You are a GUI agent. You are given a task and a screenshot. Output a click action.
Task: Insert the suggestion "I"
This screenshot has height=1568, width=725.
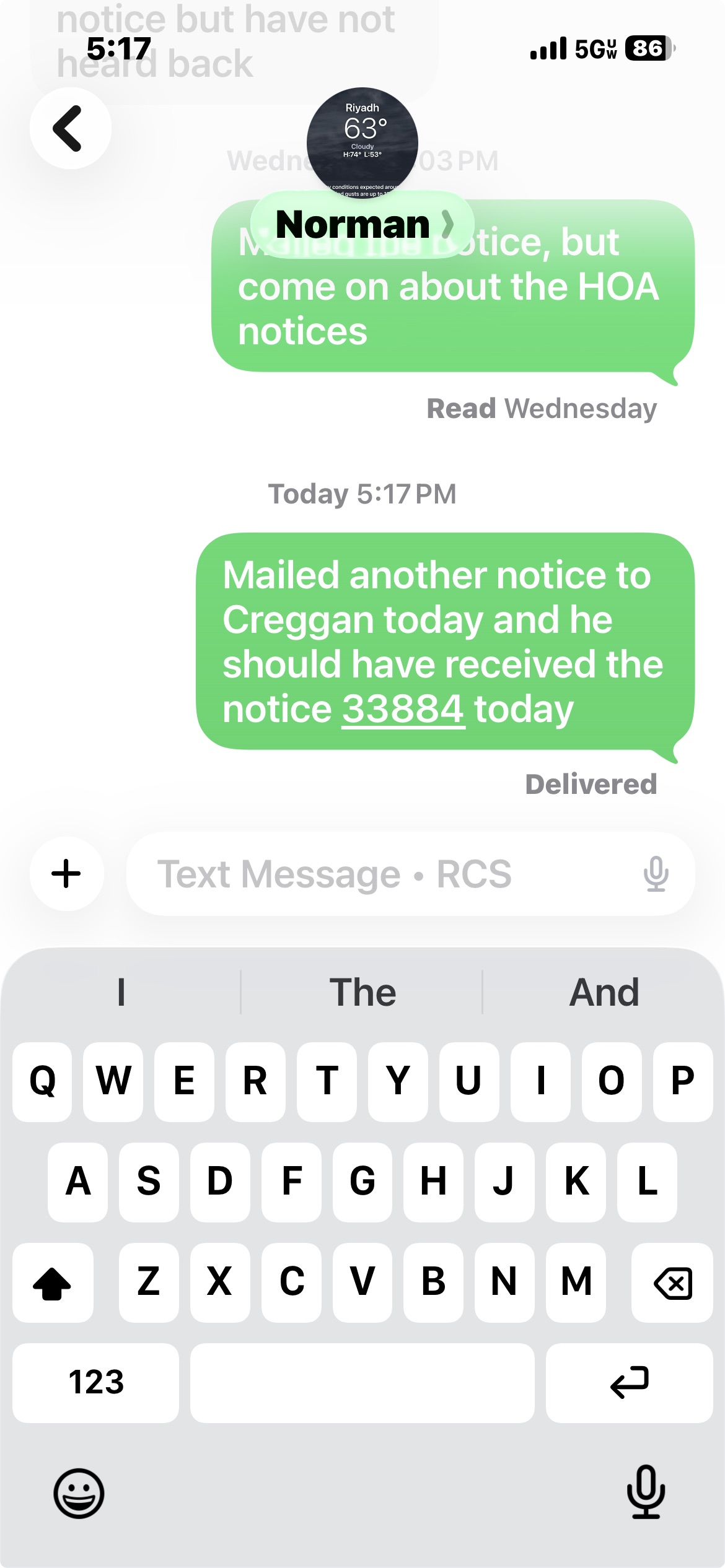click(x=121, y=992)
